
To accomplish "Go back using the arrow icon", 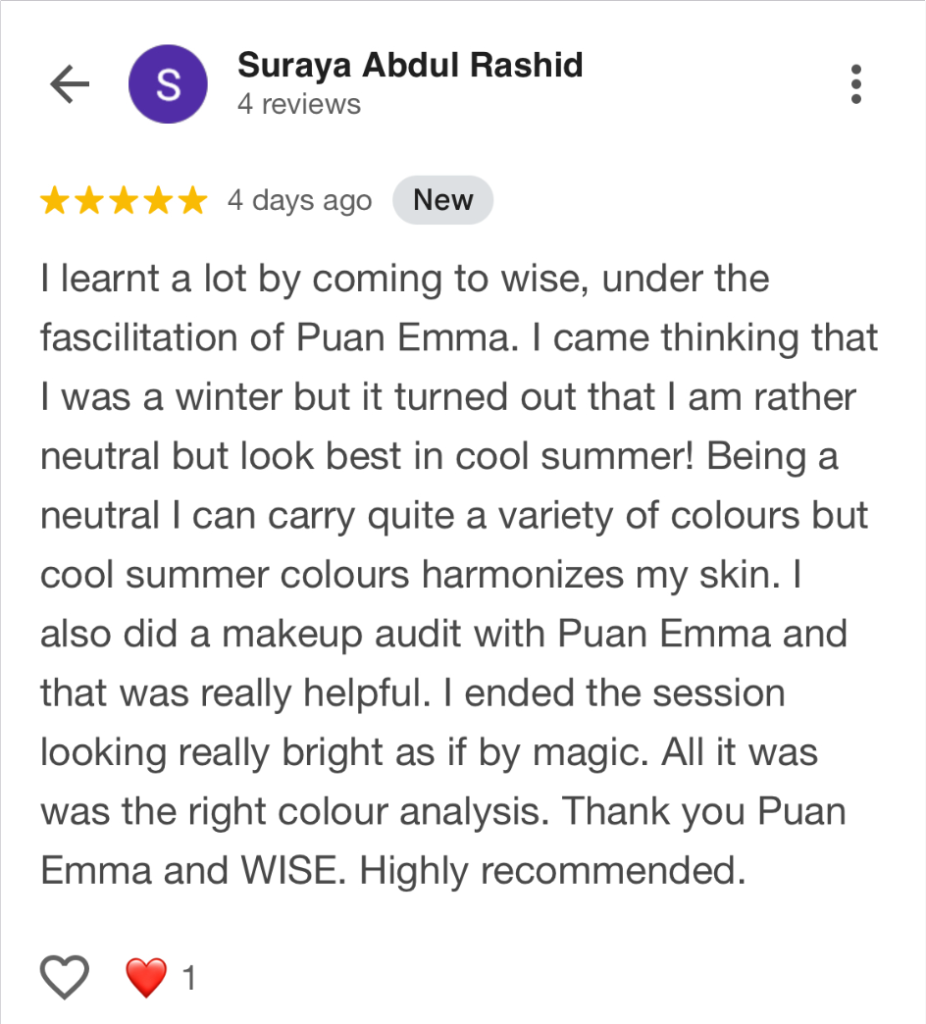I will pos(69,85).
